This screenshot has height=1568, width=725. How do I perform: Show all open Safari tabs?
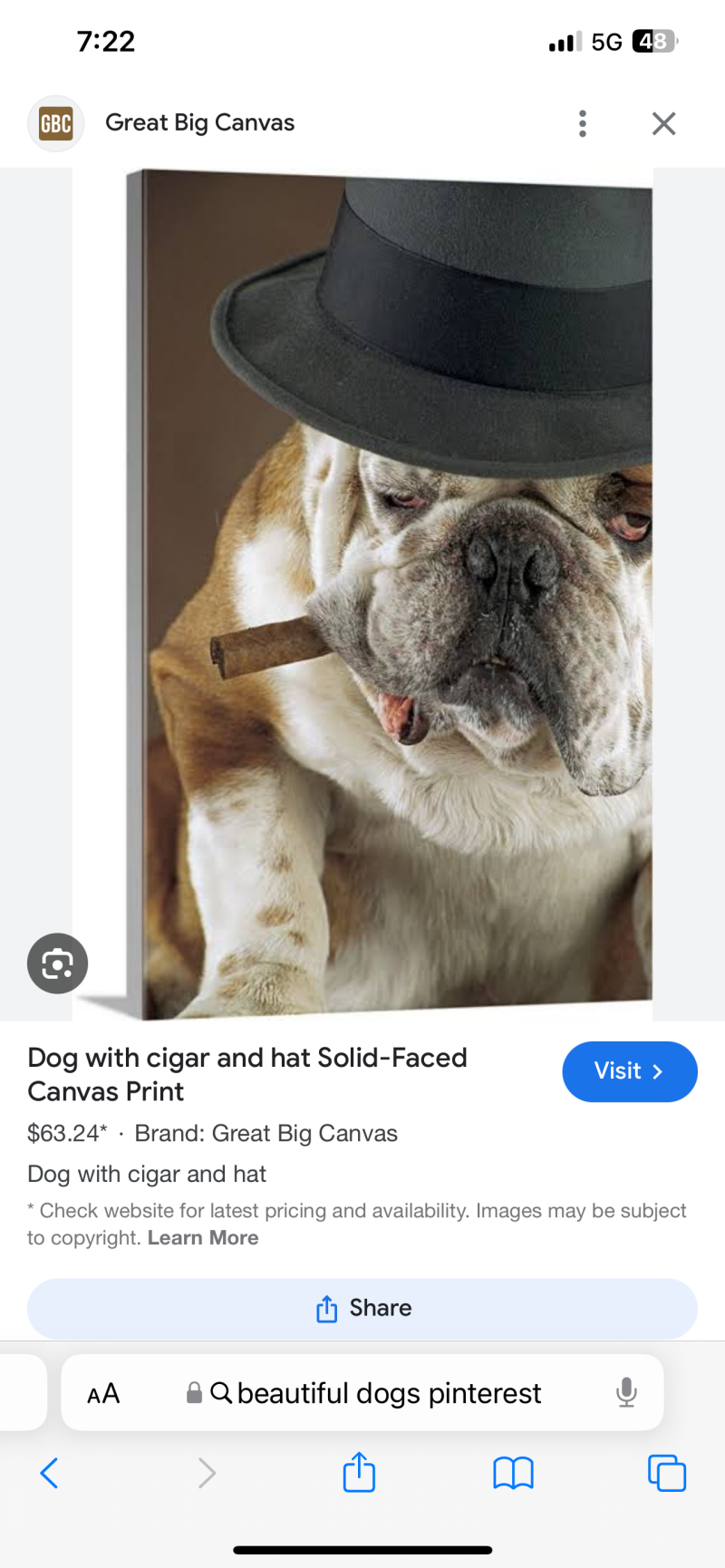pyautogui.click(x=667, y=1473)
